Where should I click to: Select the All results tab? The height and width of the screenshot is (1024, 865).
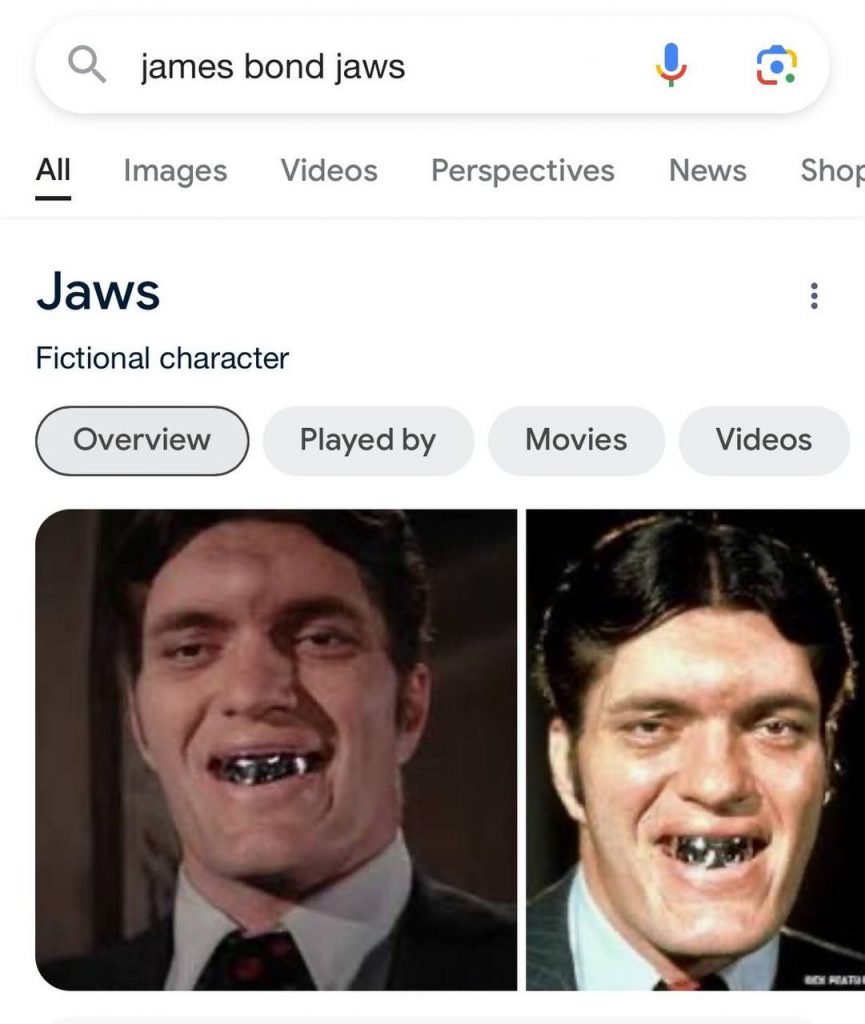(53, 171)
